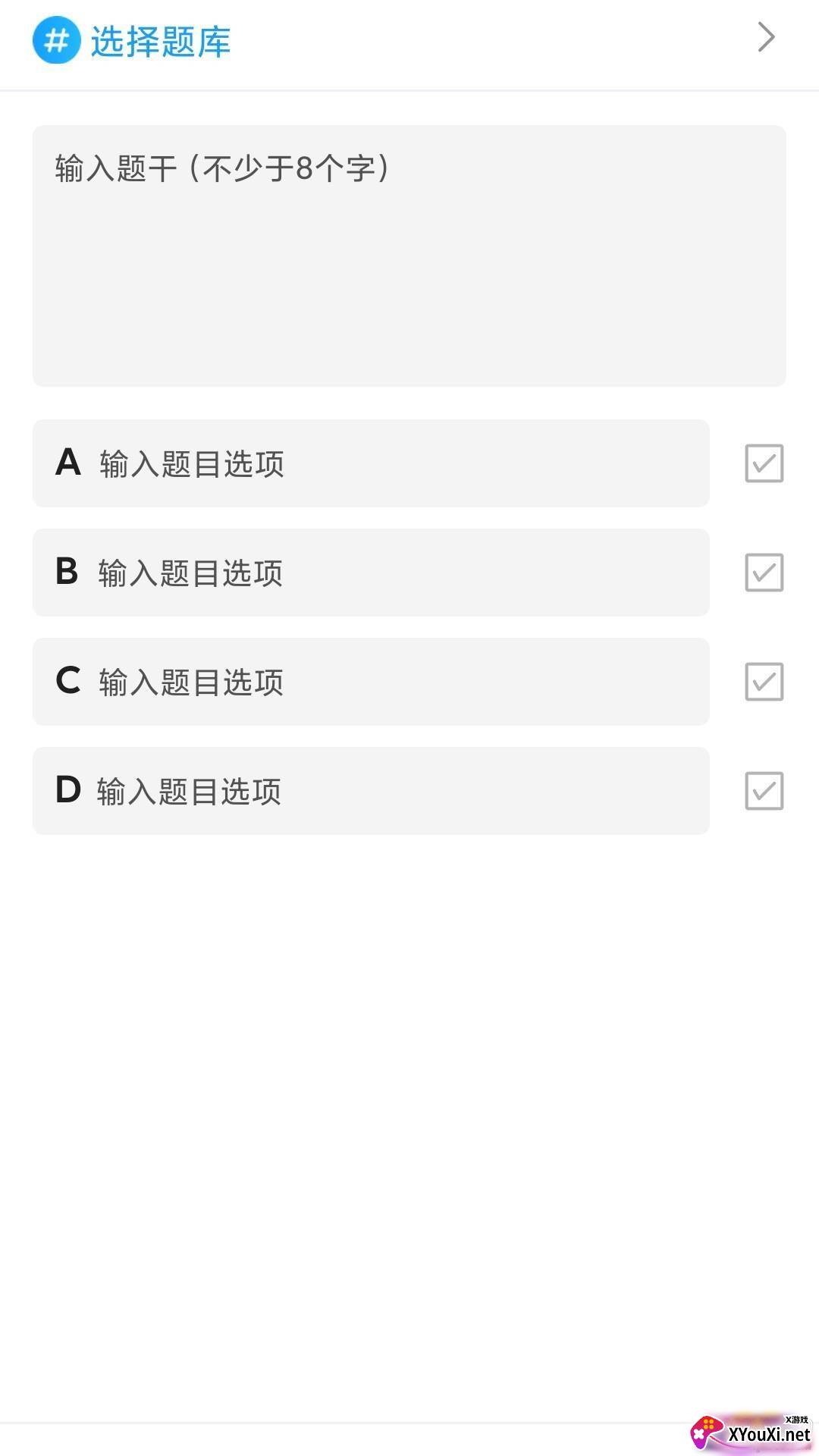
Task: Check the checkbox next to option C
Action: (x=764, y=682)
